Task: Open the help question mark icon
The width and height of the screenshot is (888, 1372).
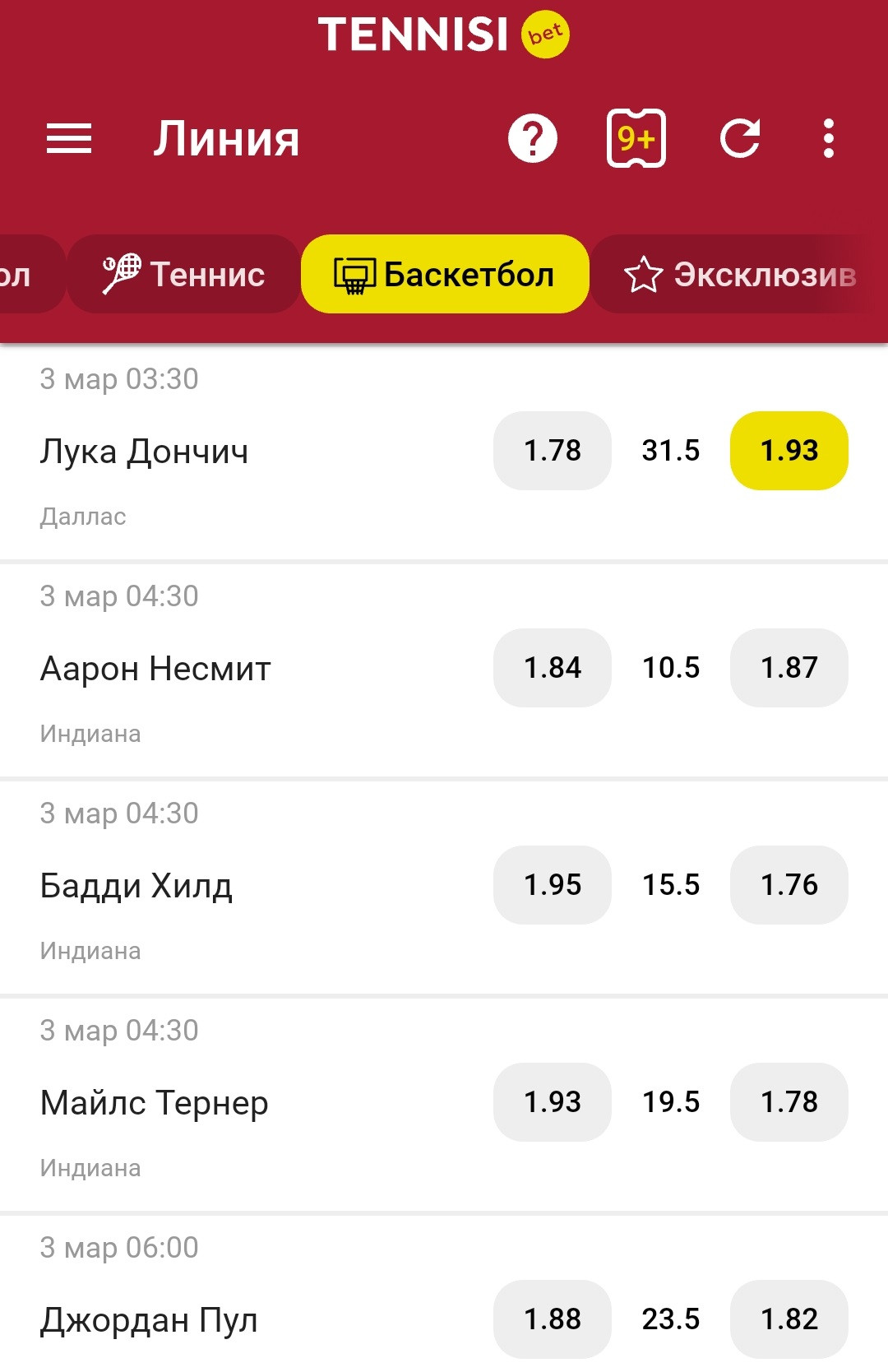Action: click(x=533, y=138)
